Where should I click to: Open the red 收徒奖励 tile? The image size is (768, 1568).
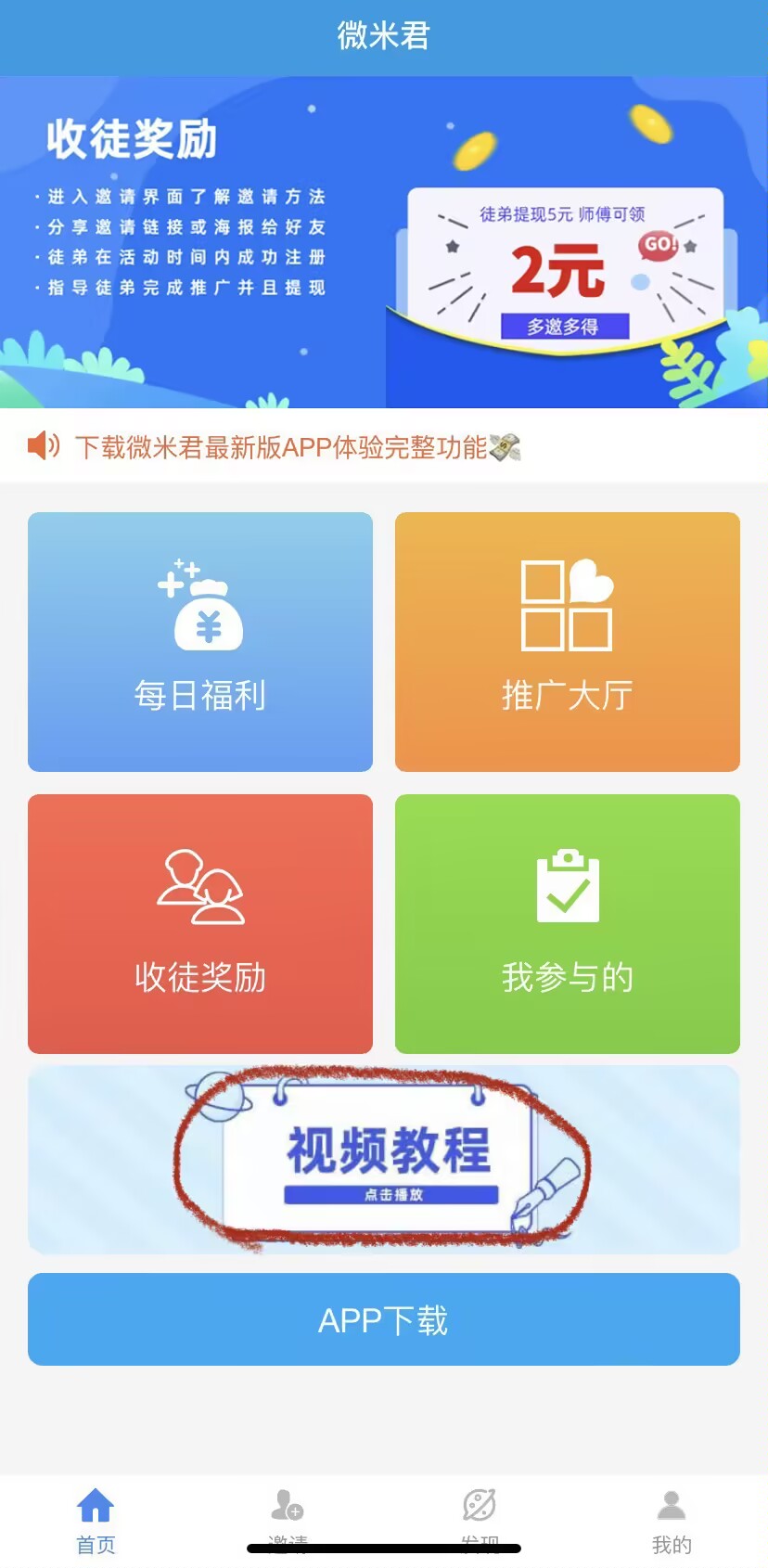tap(200, 924)
